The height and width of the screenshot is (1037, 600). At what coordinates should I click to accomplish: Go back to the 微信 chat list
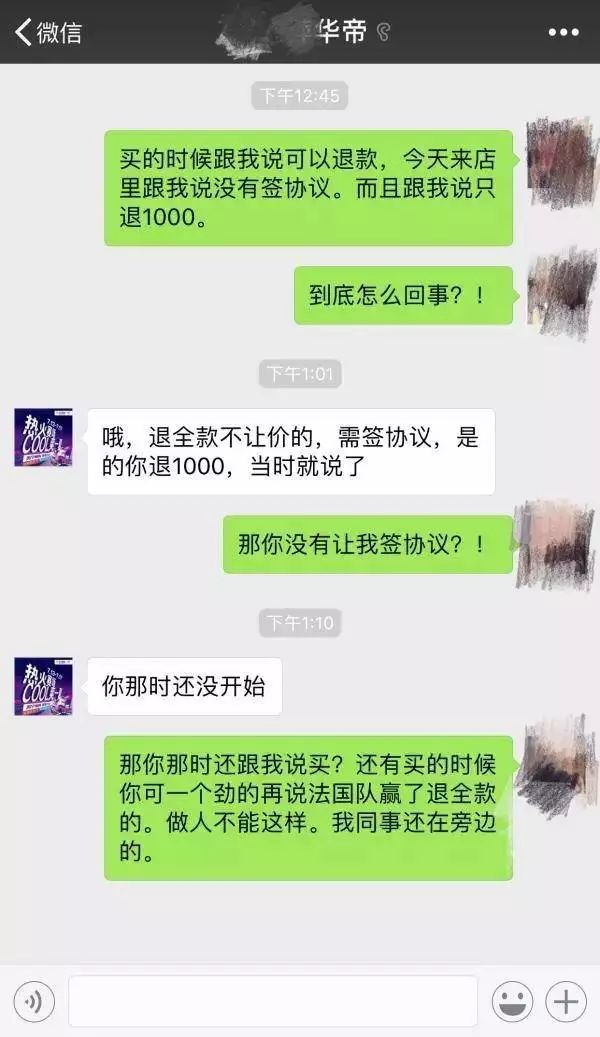pyautogui.click(x=47, y=32)
